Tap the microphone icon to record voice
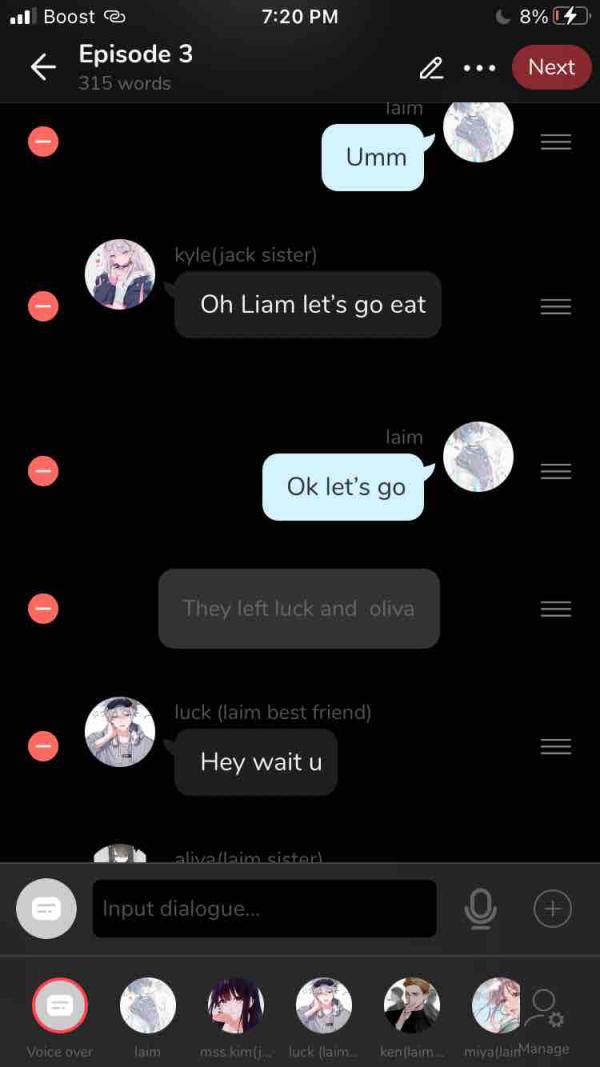Viewport: 600px width, 1067px height. coord(480,908)
